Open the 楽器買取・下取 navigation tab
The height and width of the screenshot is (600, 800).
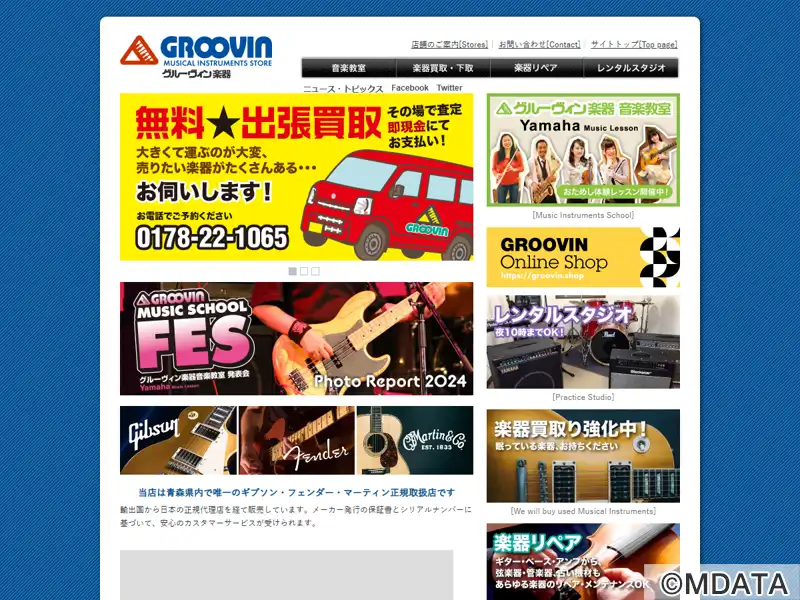click(x=443, y=68)
